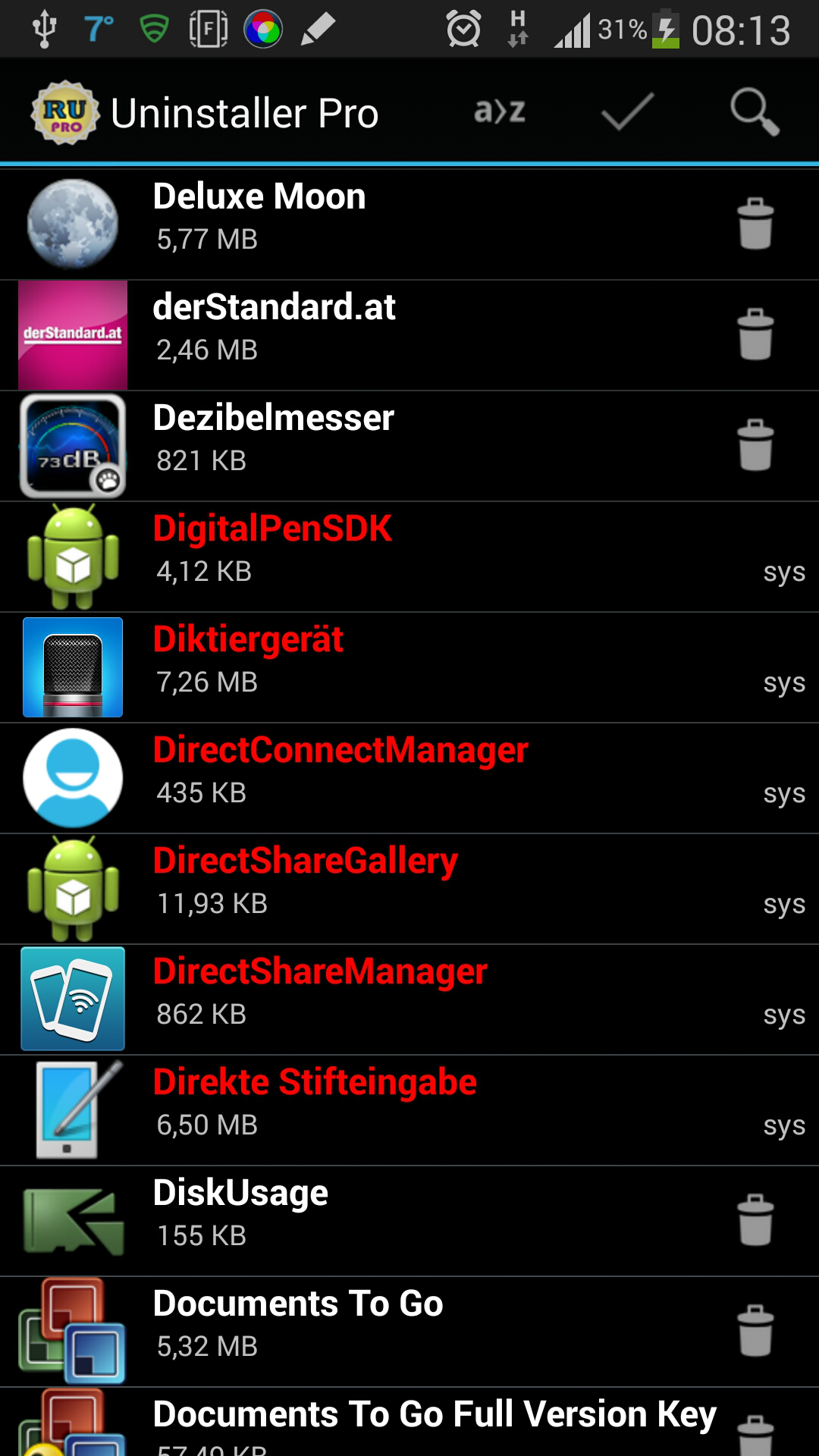Open the DirectShareManager row

click(x=409, y=999)
